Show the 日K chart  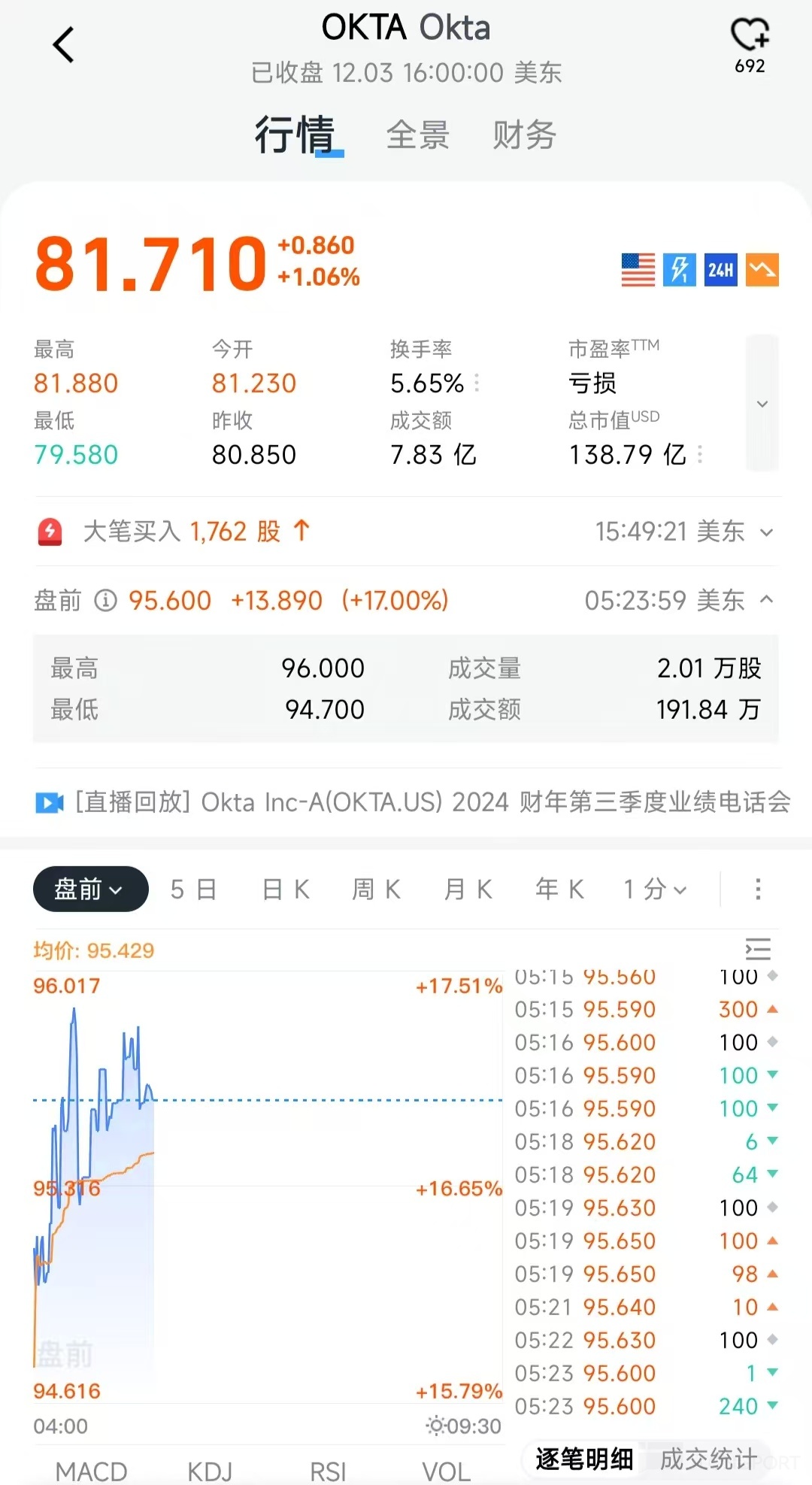tap(286, 889)
